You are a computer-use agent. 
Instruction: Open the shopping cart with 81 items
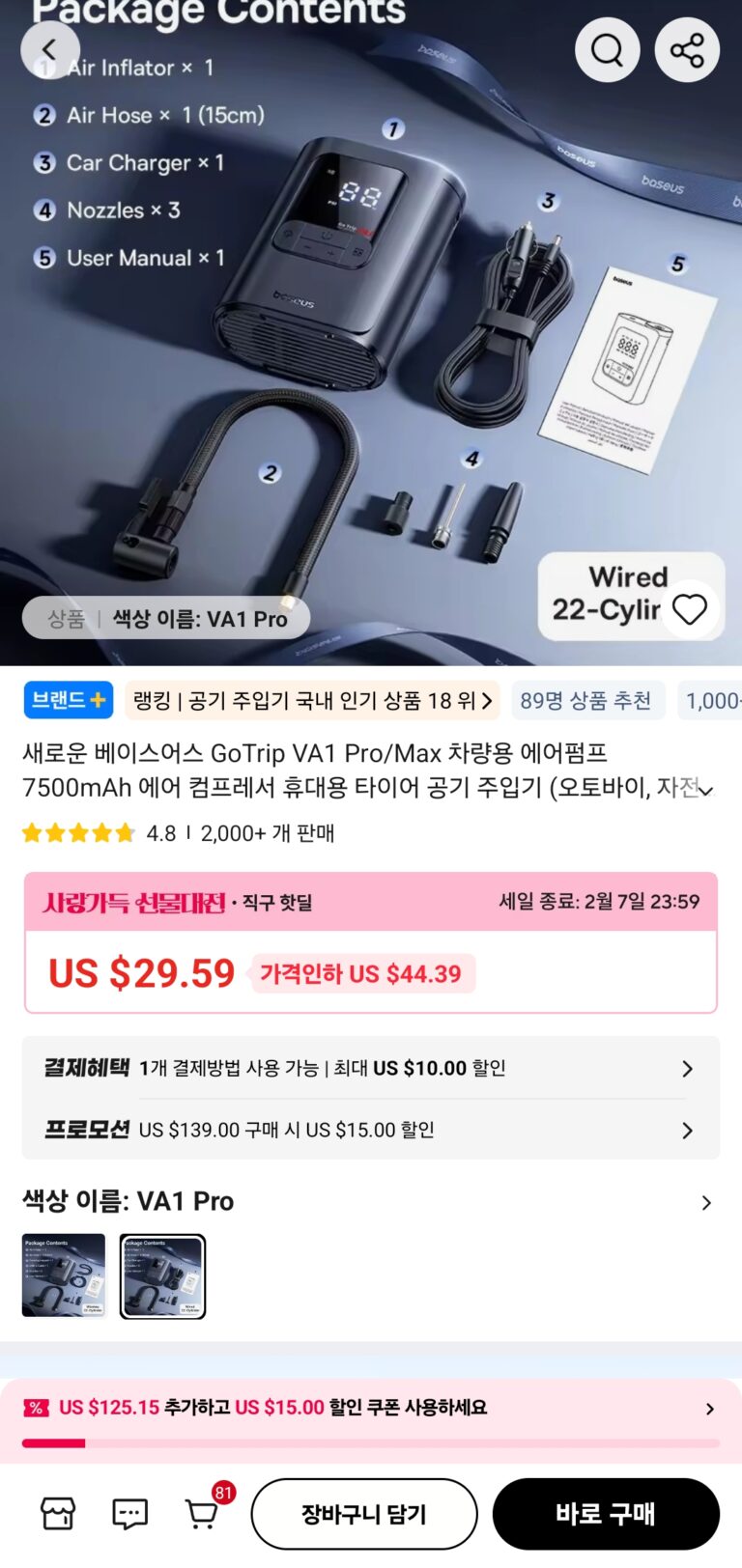tap(202, 1513)
